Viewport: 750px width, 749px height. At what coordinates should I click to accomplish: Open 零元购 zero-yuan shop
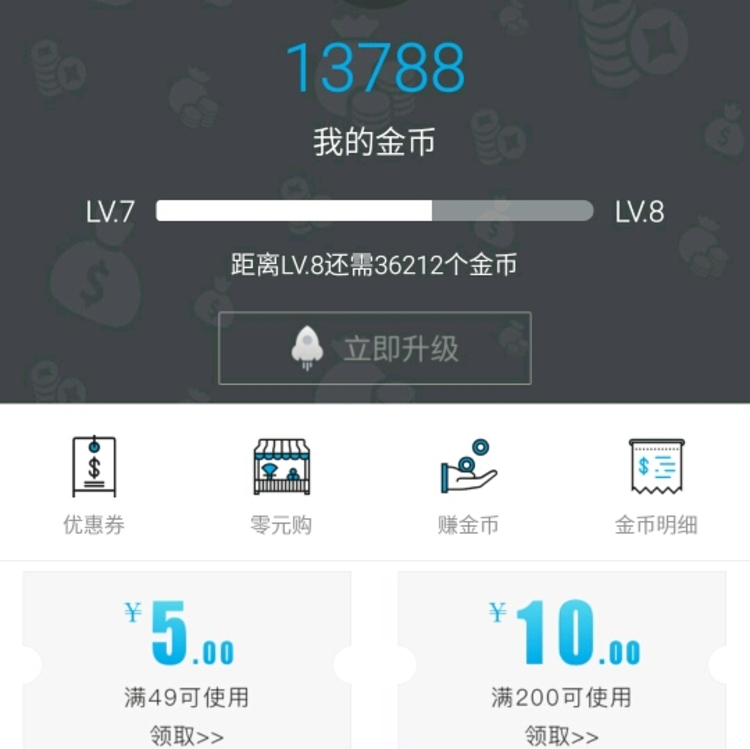tap(281, 485)
